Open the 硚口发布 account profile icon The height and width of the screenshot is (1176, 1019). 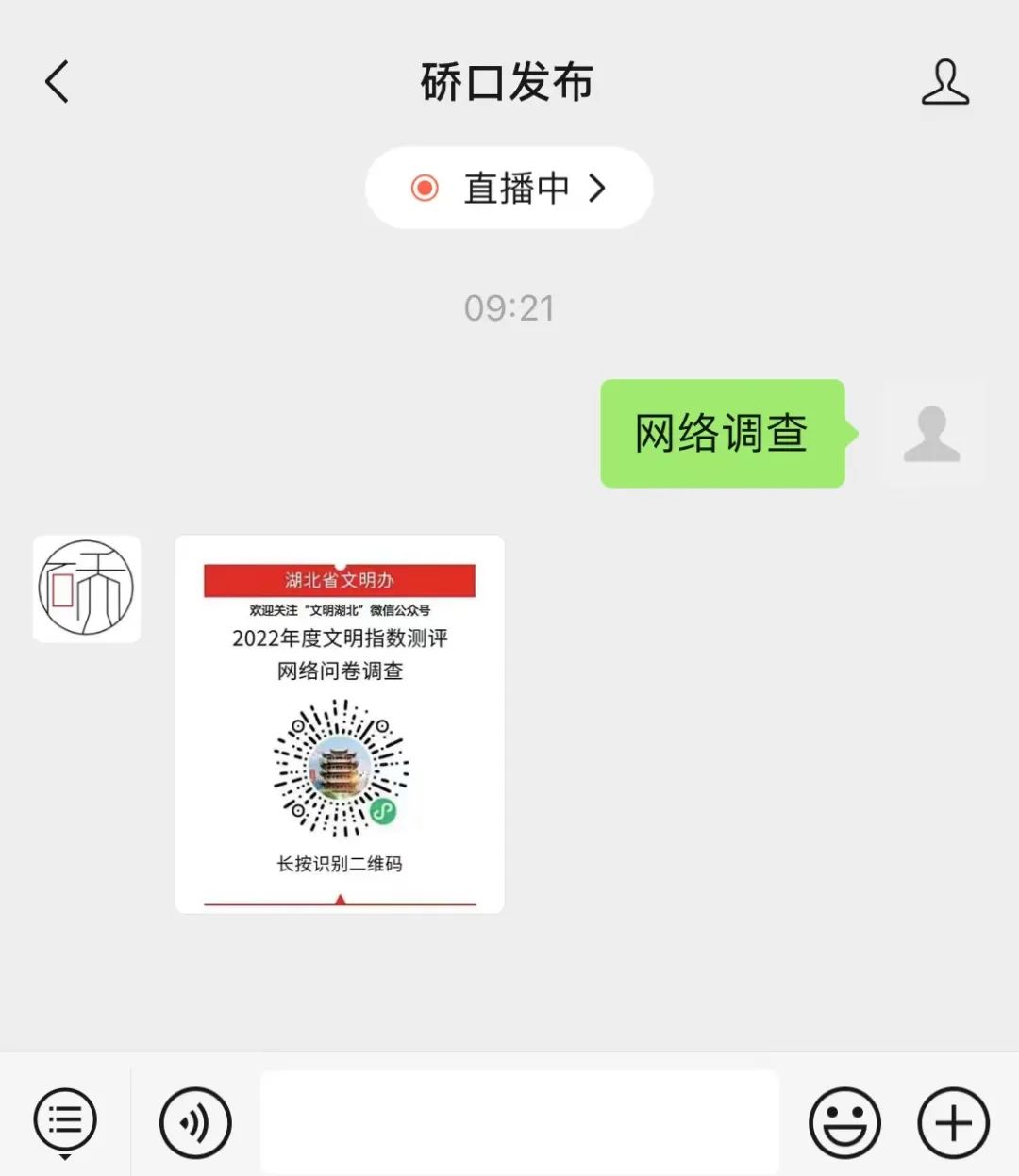tap(944, 81)
